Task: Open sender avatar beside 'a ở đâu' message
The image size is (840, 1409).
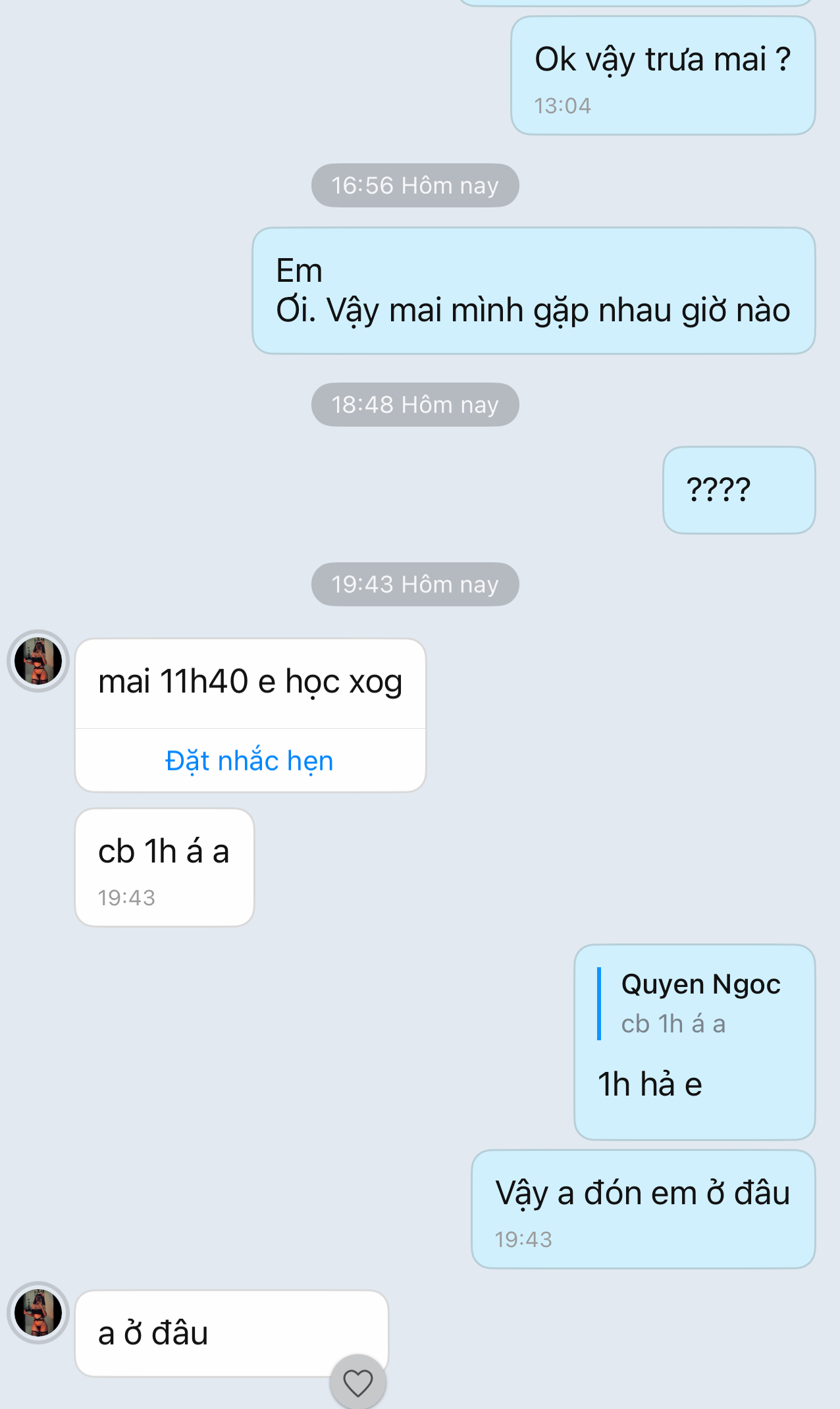Action: click(38, 1312)
